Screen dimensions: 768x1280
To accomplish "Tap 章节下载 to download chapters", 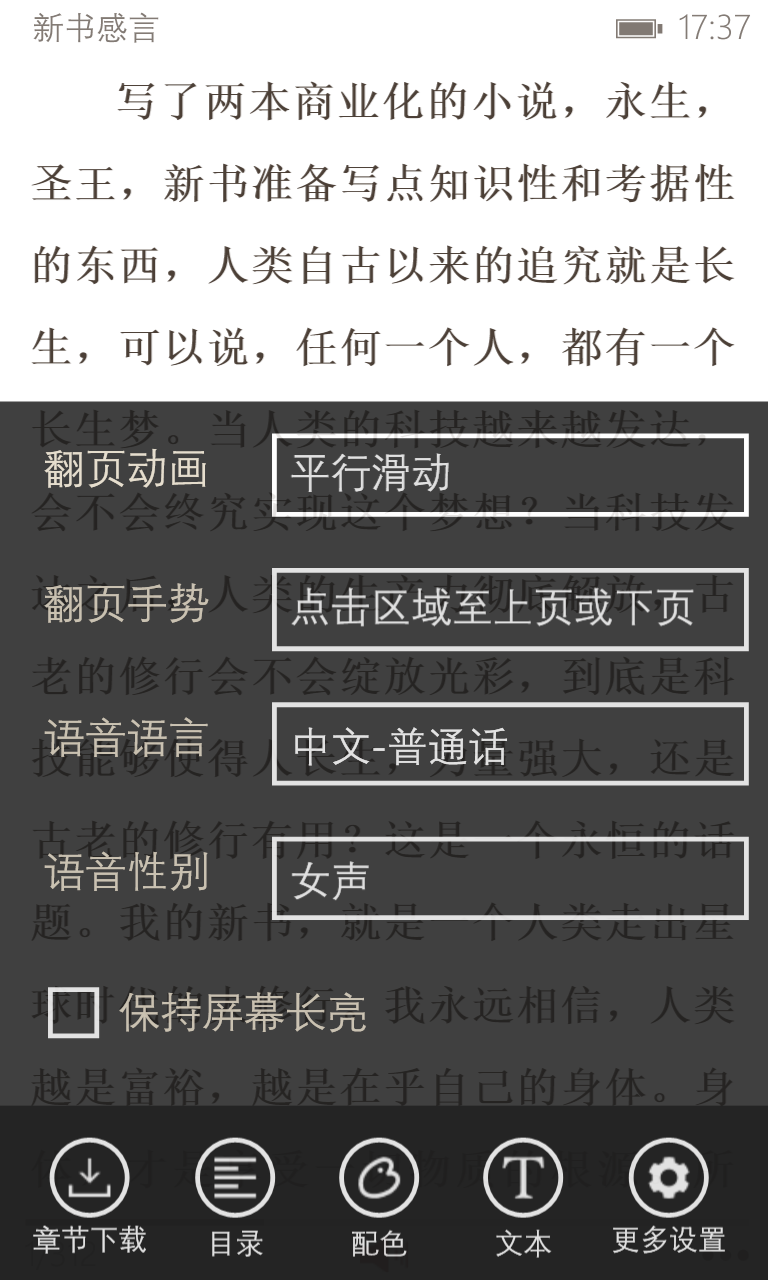I will click(x=90, y=1178).
